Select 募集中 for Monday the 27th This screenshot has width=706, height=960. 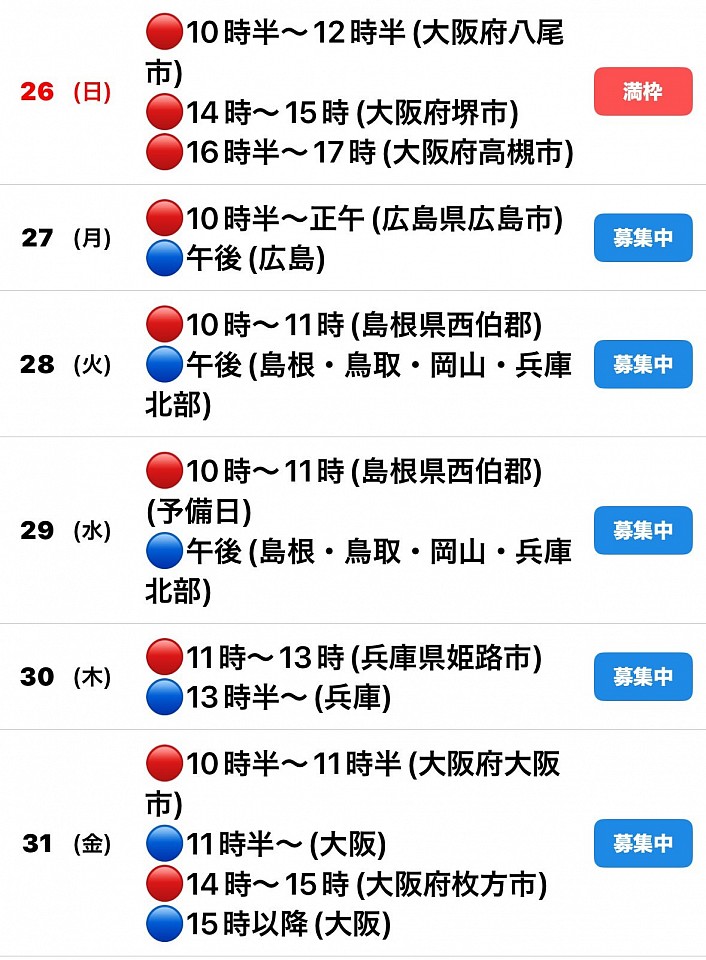click(x=642, y=238)
